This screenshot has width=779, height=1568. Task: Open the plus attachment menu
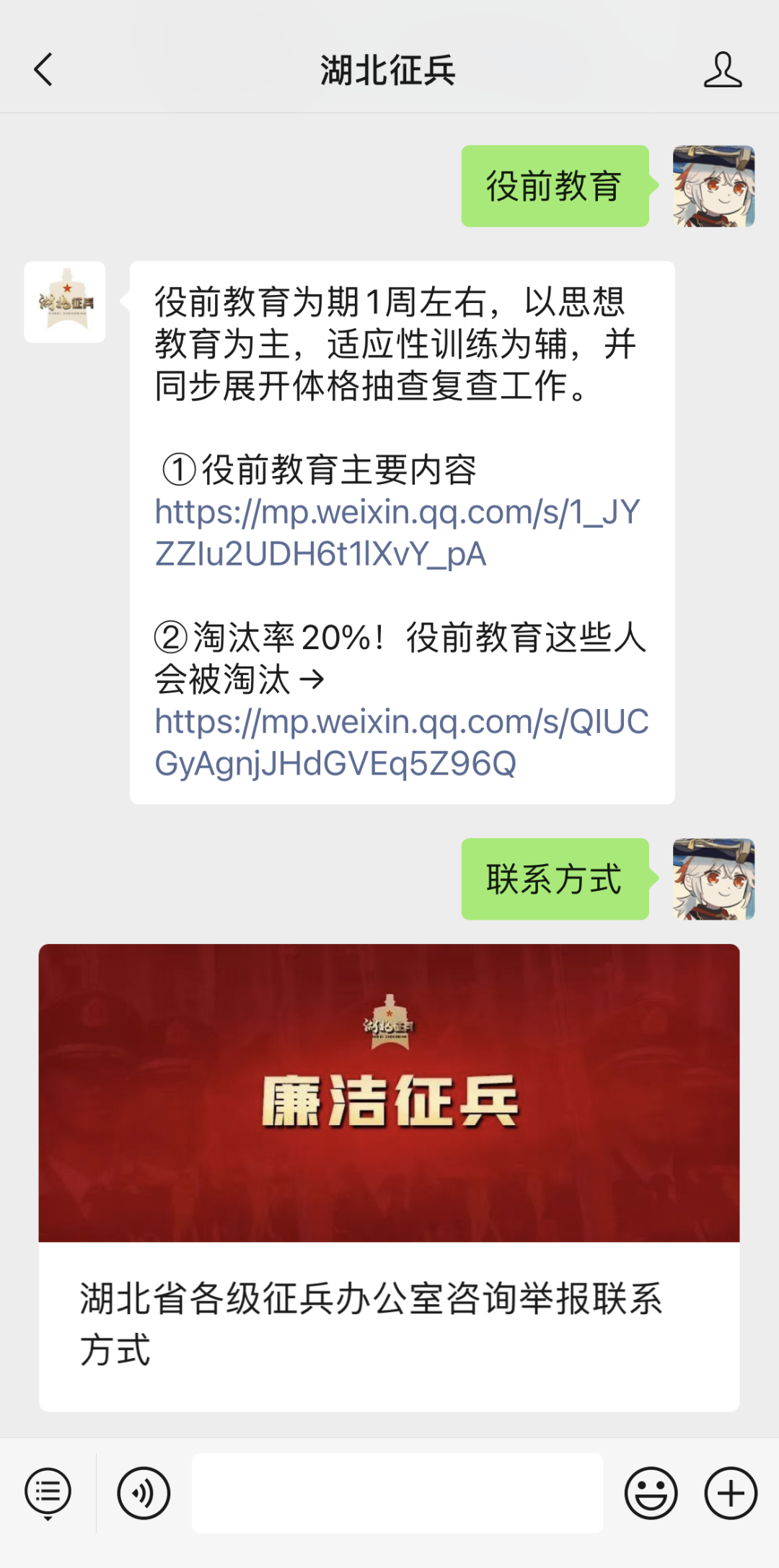tap(731, 1493)
